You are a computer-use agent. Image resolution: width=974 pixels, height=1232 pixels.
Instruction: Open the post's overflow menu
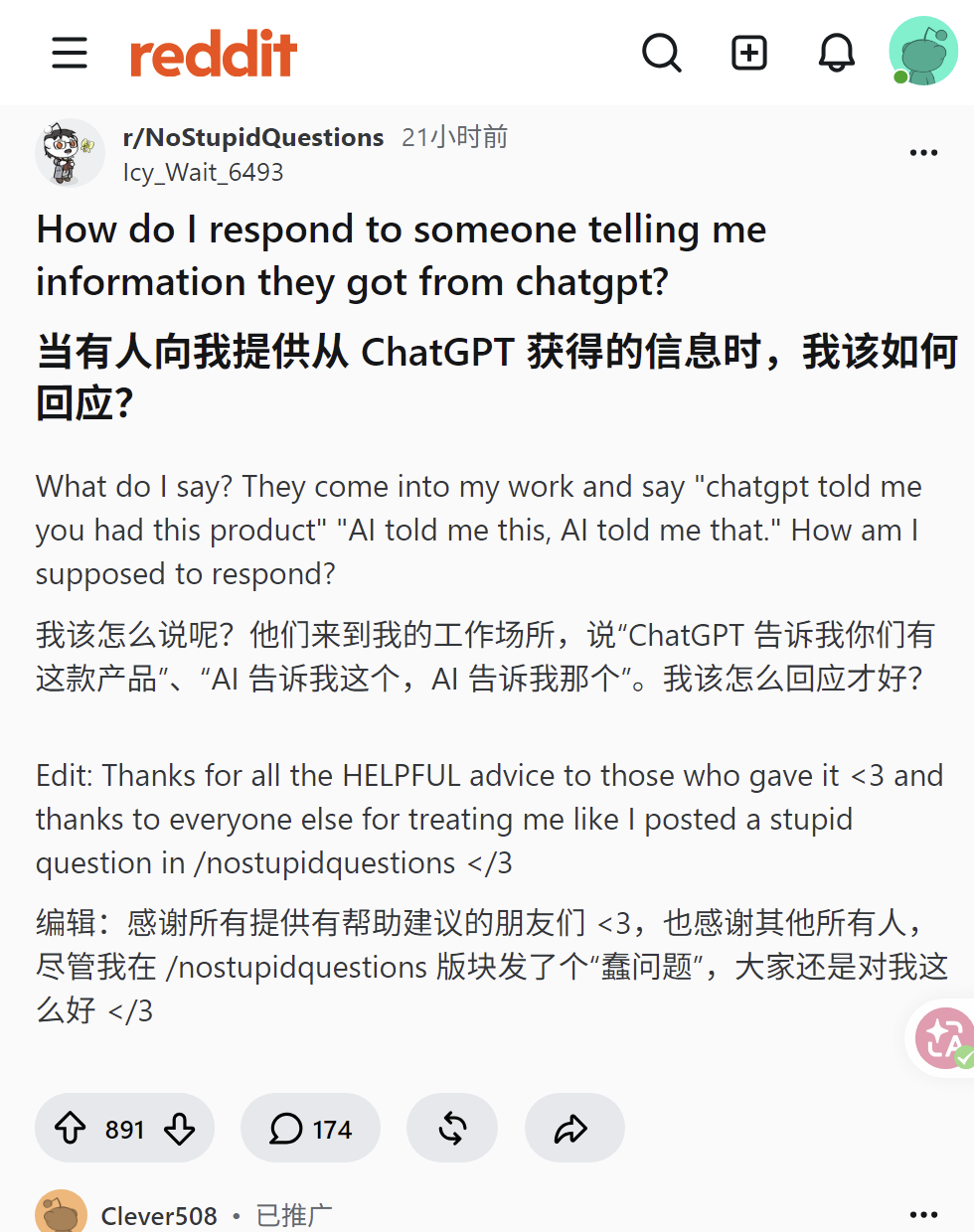click(923, 153)
